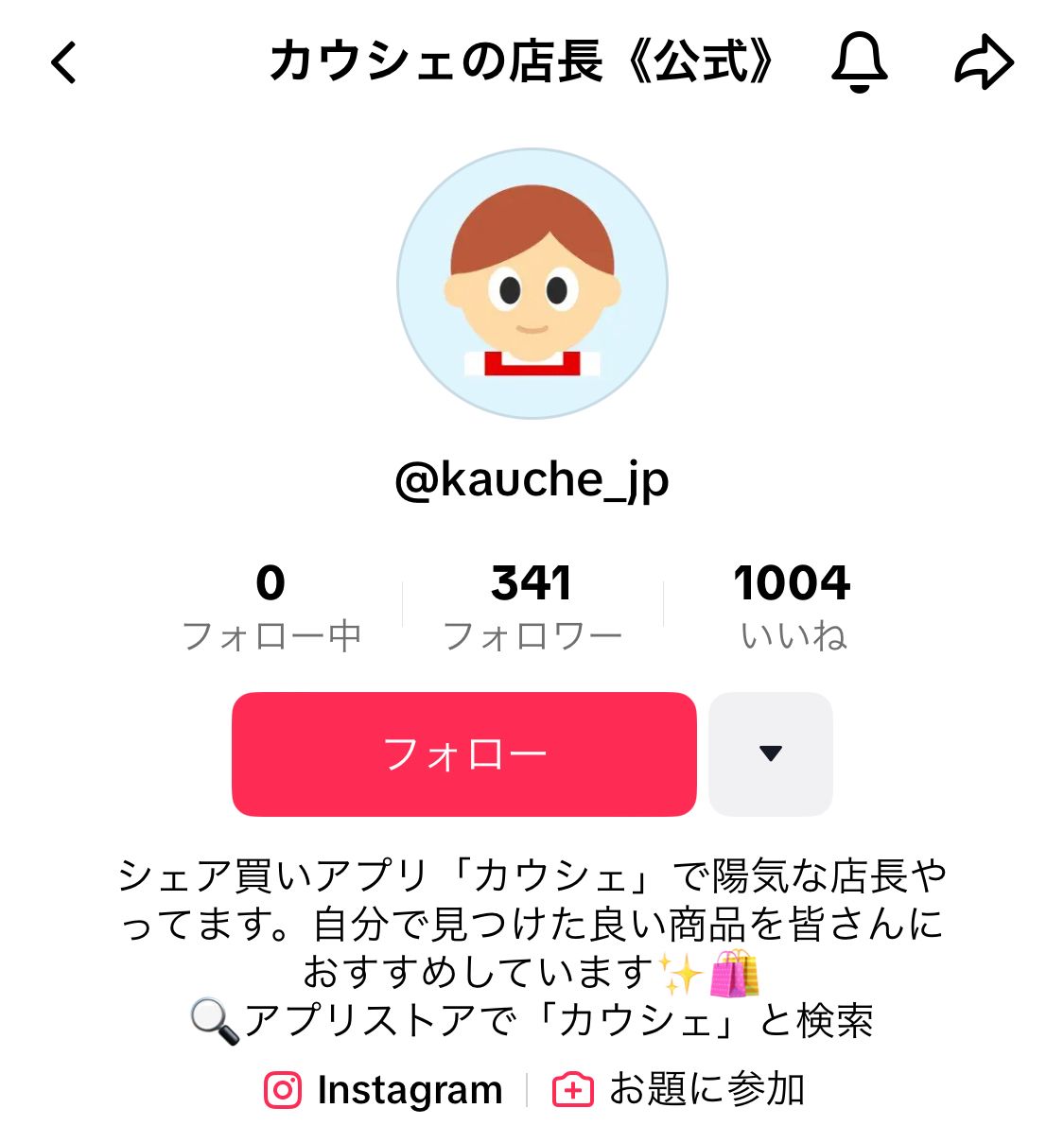Viewport: 1064px width, 1143px height.
Task: Share this profile via the arrow icon
Action: click(x=984, y=62)
